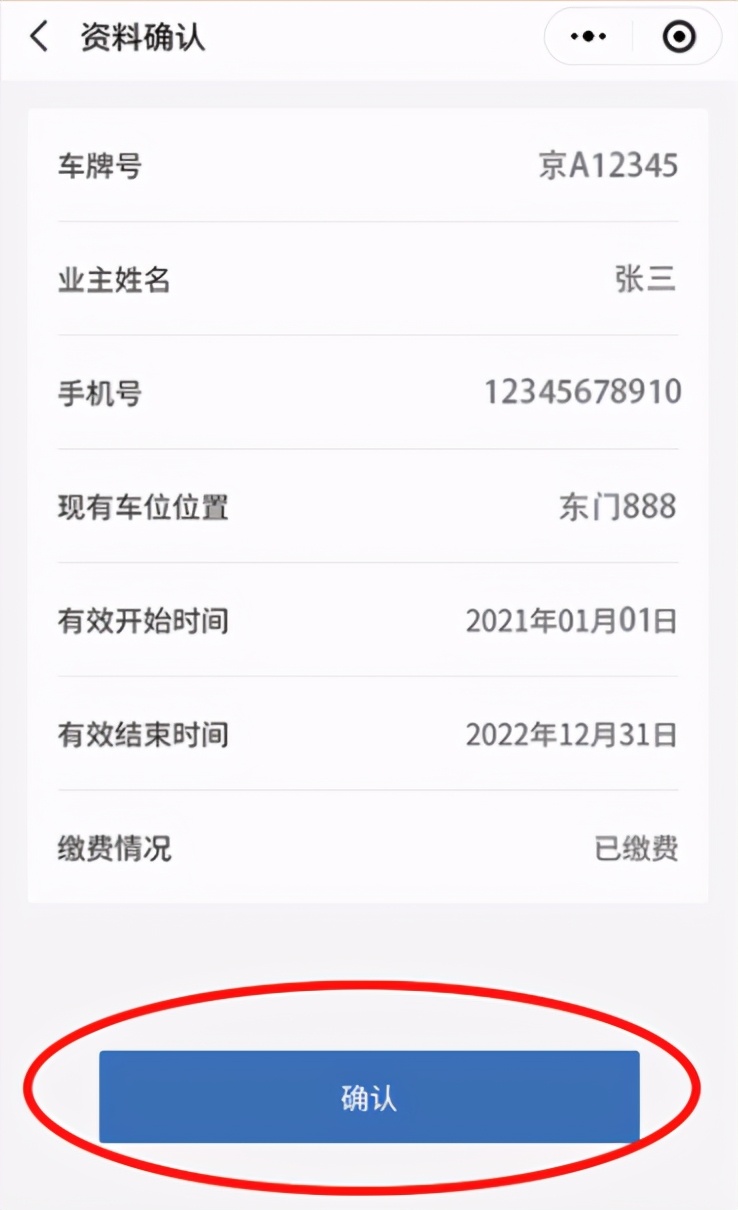Tap inside the red circled confirm area
Screen dimensions: 738x1210
pos(369,1097)
